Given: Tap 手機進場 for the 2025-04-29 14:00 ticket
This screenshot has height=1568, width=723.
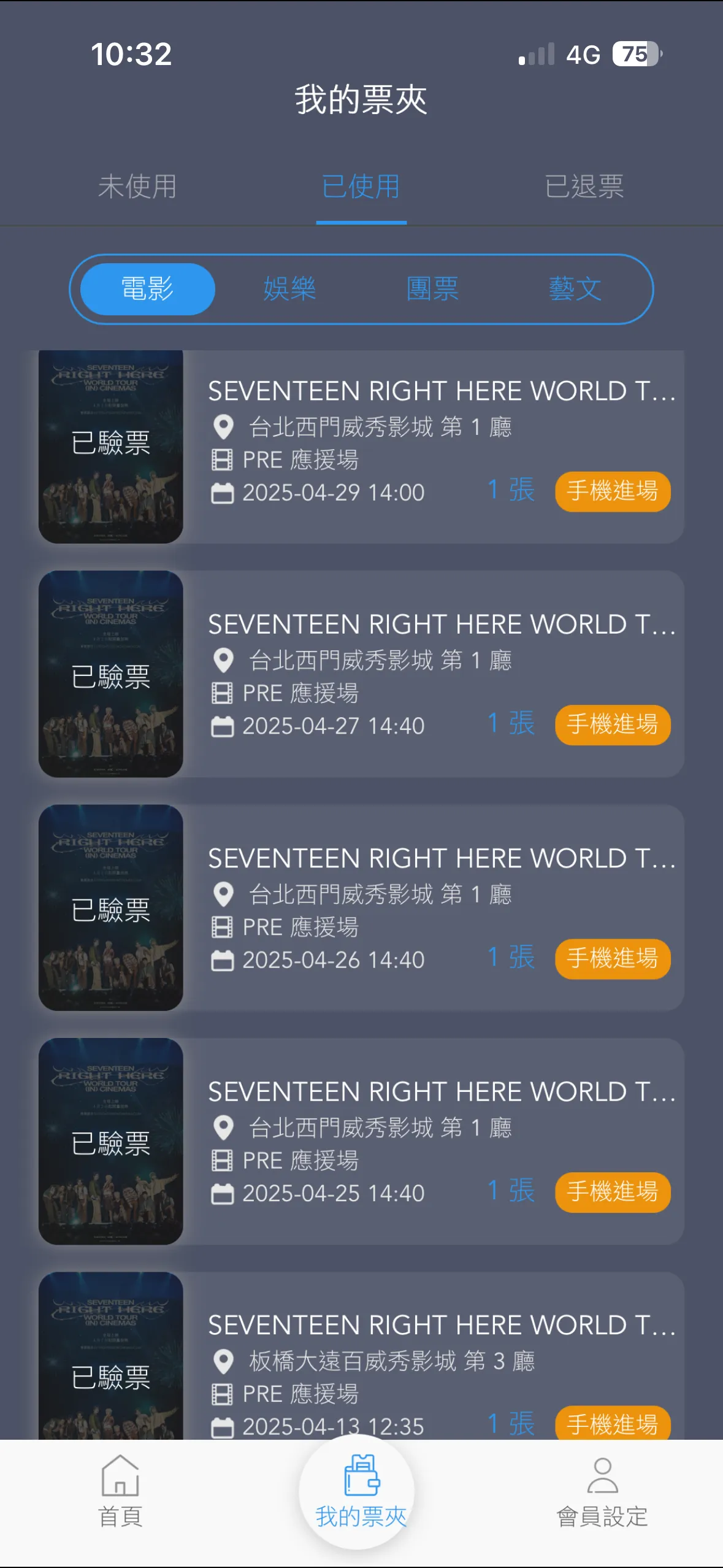Looking at the screenshot, I should pos(612,491).
